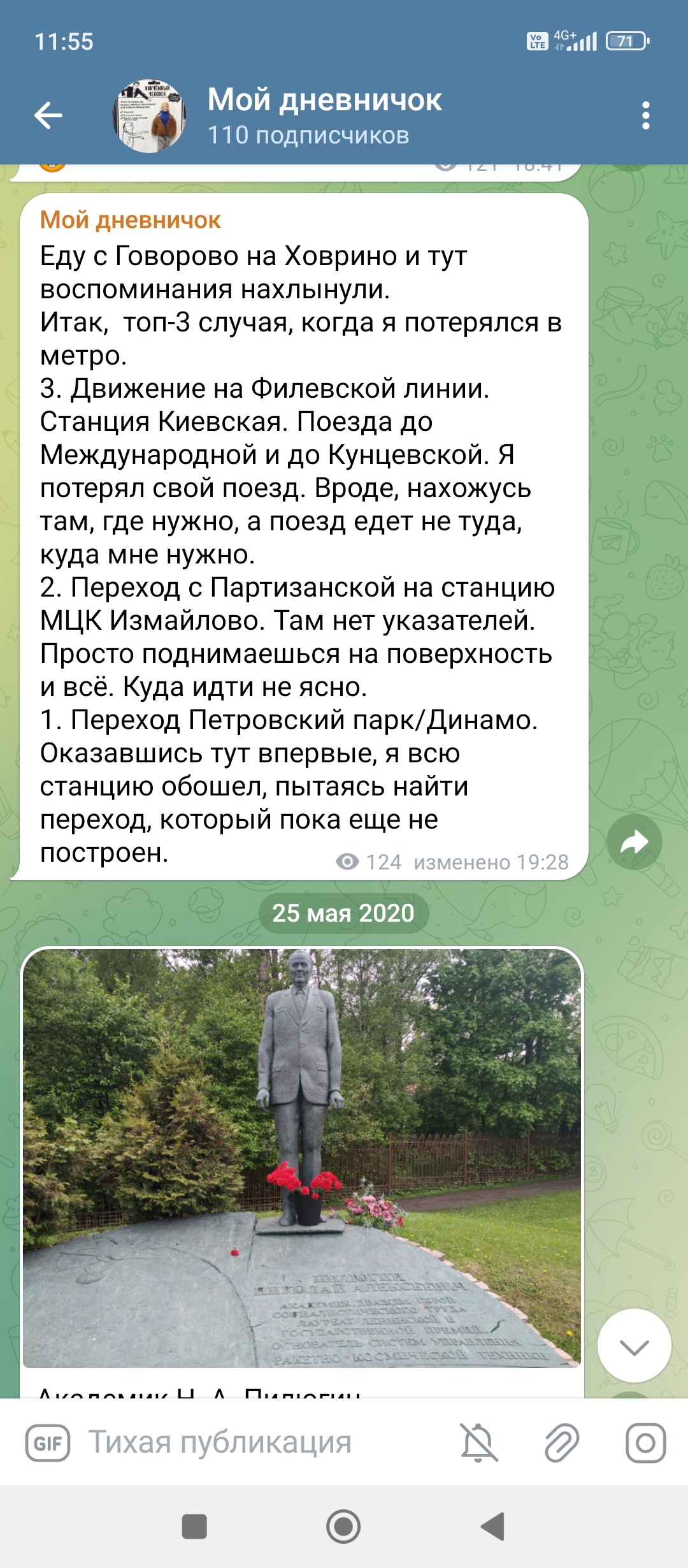
Task: Open the monument photo in full screen
Action: 302,1157
